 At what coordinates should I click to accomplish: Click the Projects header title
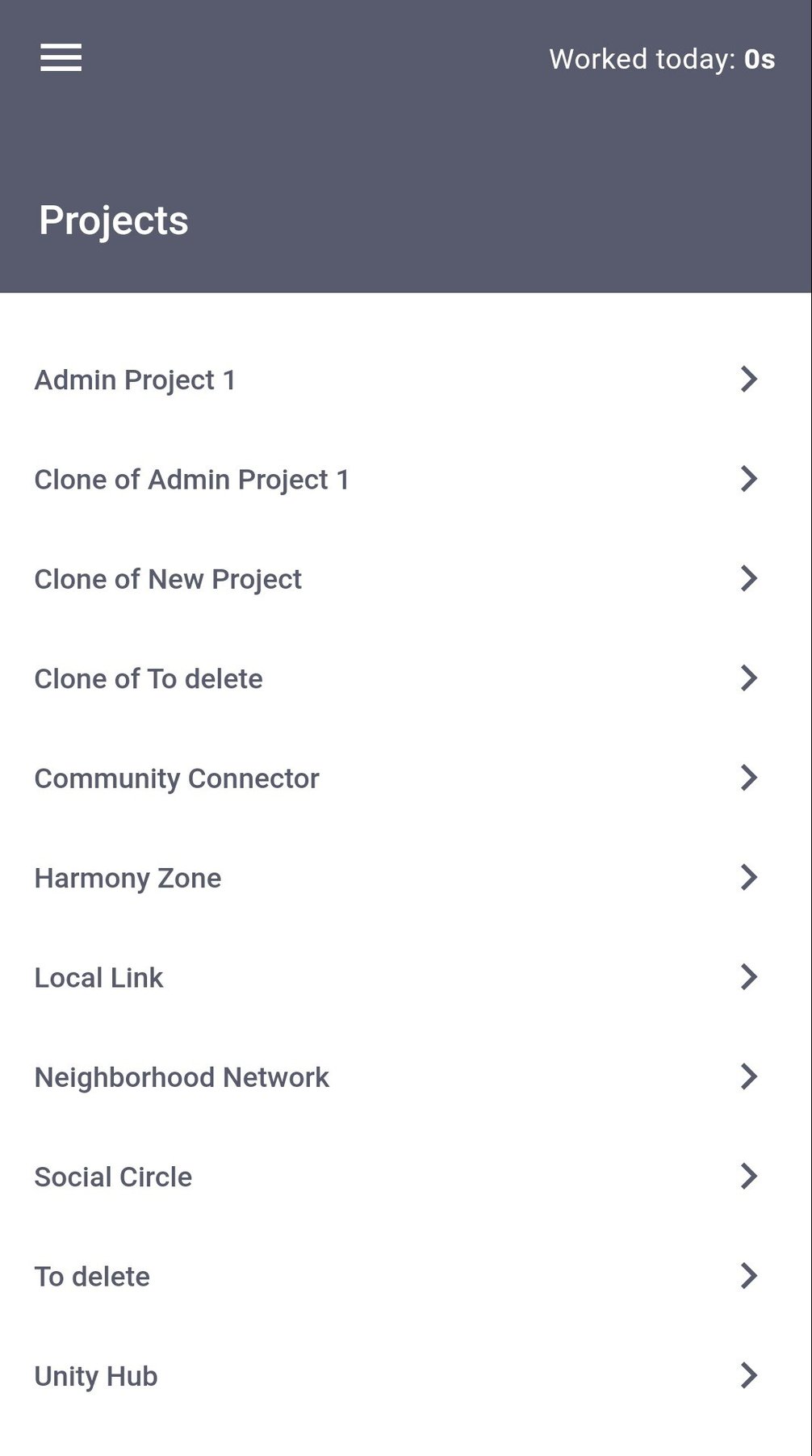[113, 219]
